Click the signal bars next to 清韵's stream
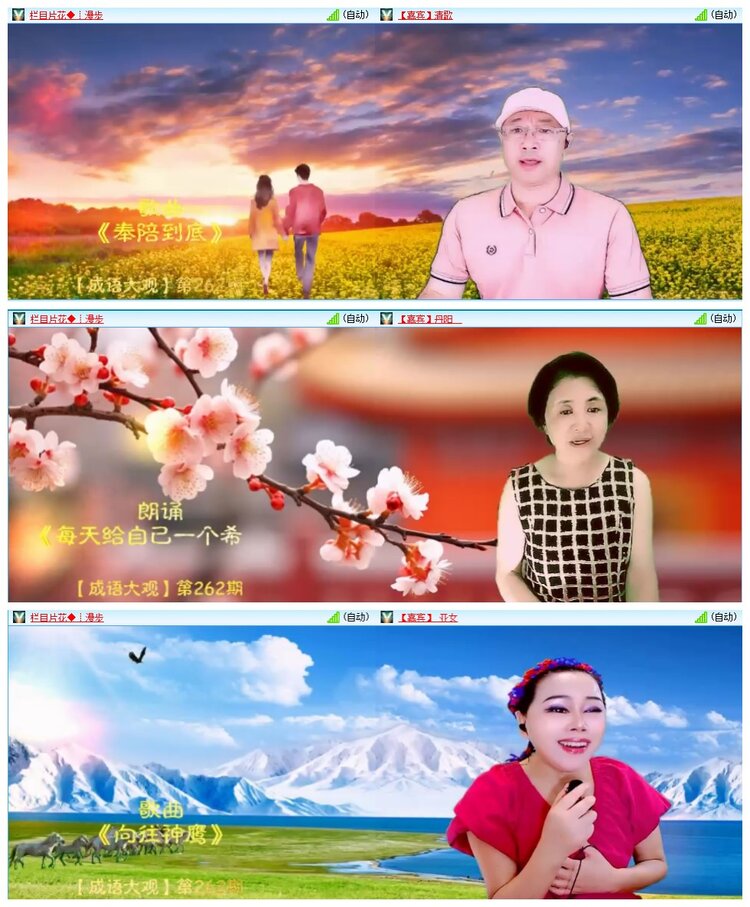The image size is (750, 907). pyautogui.click(x=700, y=14)
